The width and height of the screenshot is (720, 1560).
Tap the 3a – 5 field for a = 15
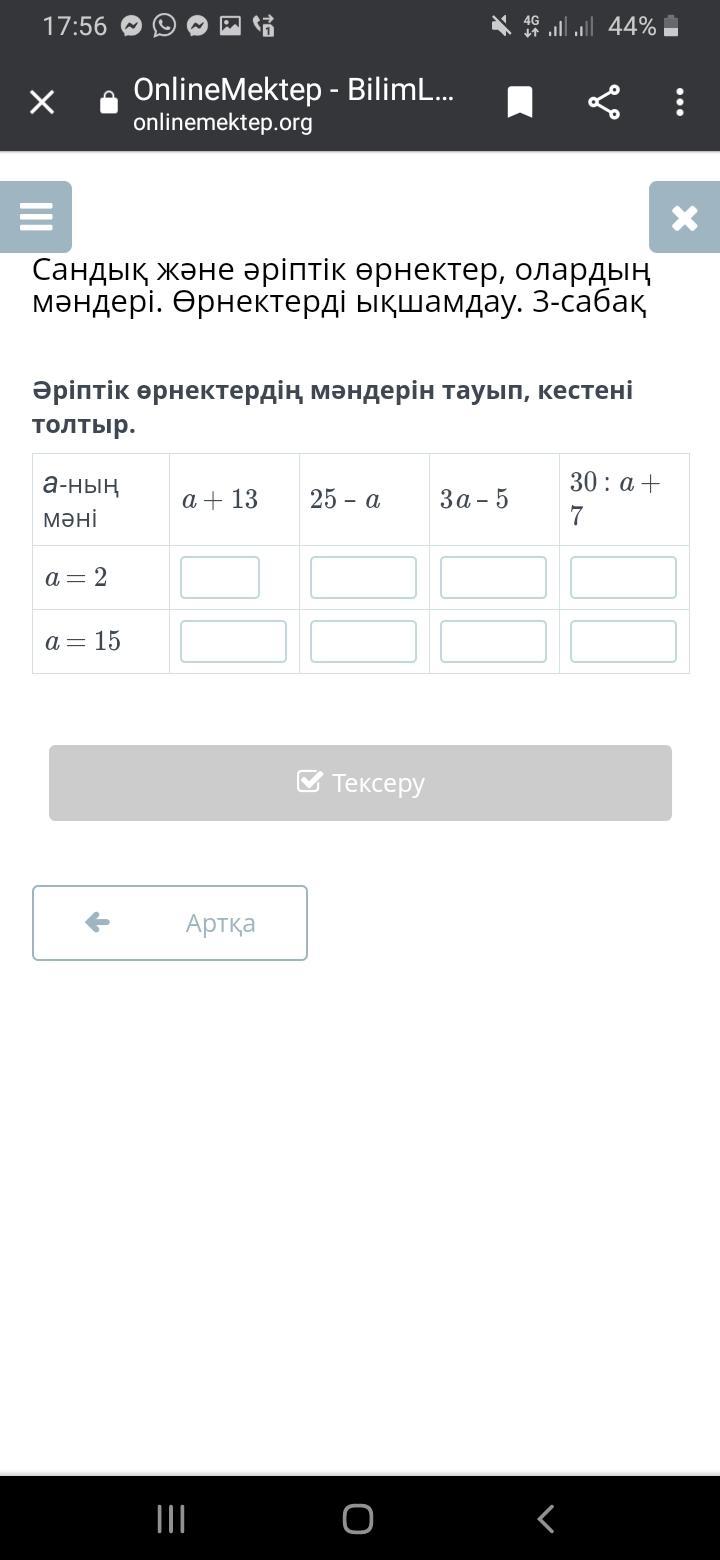493,642
